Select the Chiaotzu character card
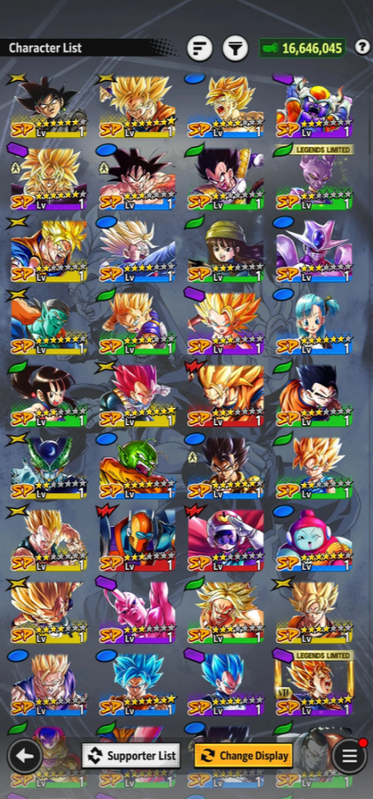Image resolution: width=373 pixels, height=799 pixels. tap(314, 541)
